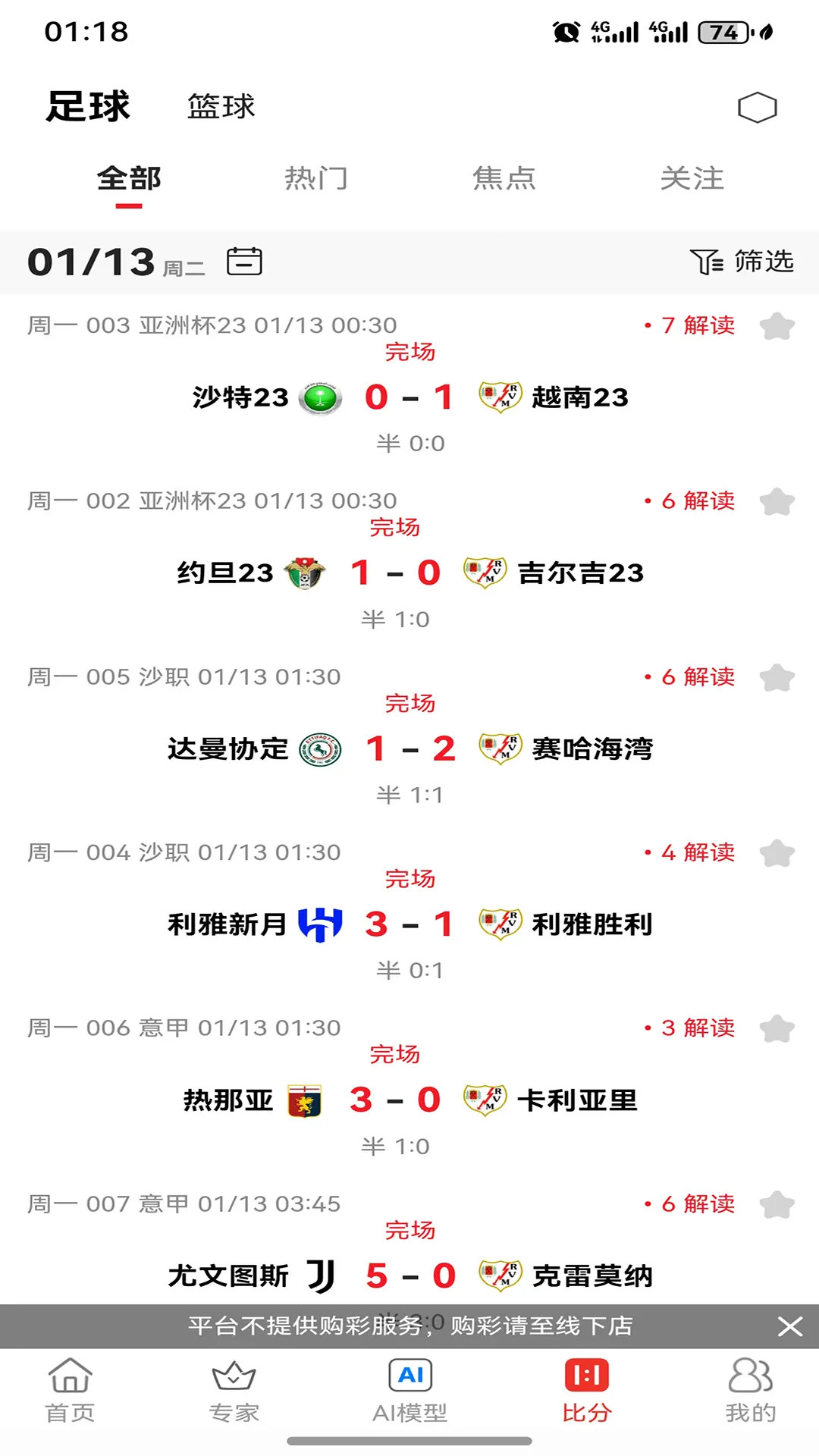
Task: Dismiss the 平台不提供购彩服务 banner
Action: (x=789, y=1326)
